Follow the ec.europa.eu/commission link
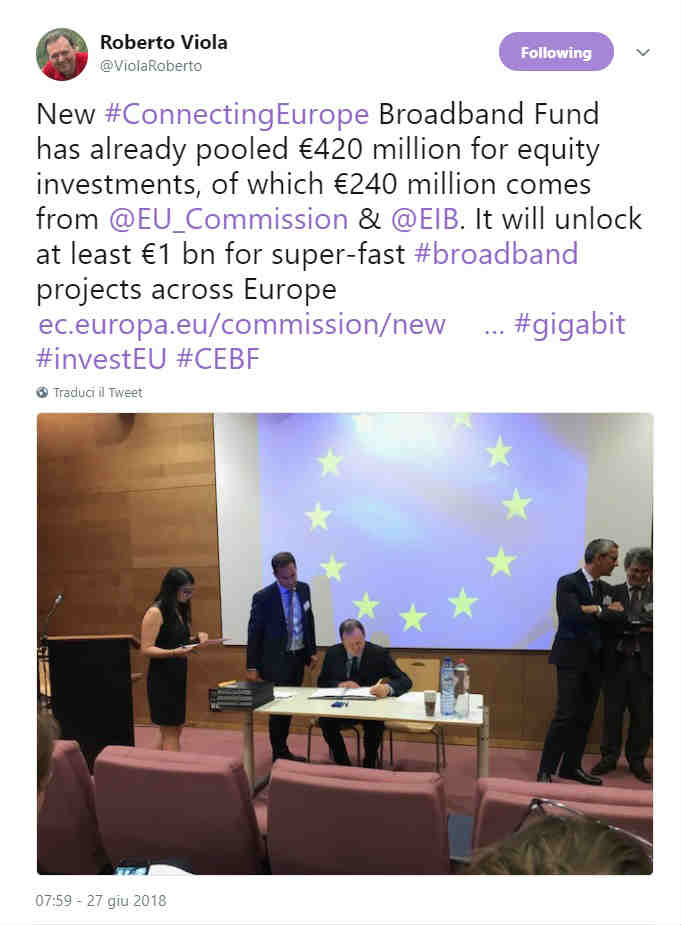The width and height of the screenshot is (681, 925). tap(241, 324)
